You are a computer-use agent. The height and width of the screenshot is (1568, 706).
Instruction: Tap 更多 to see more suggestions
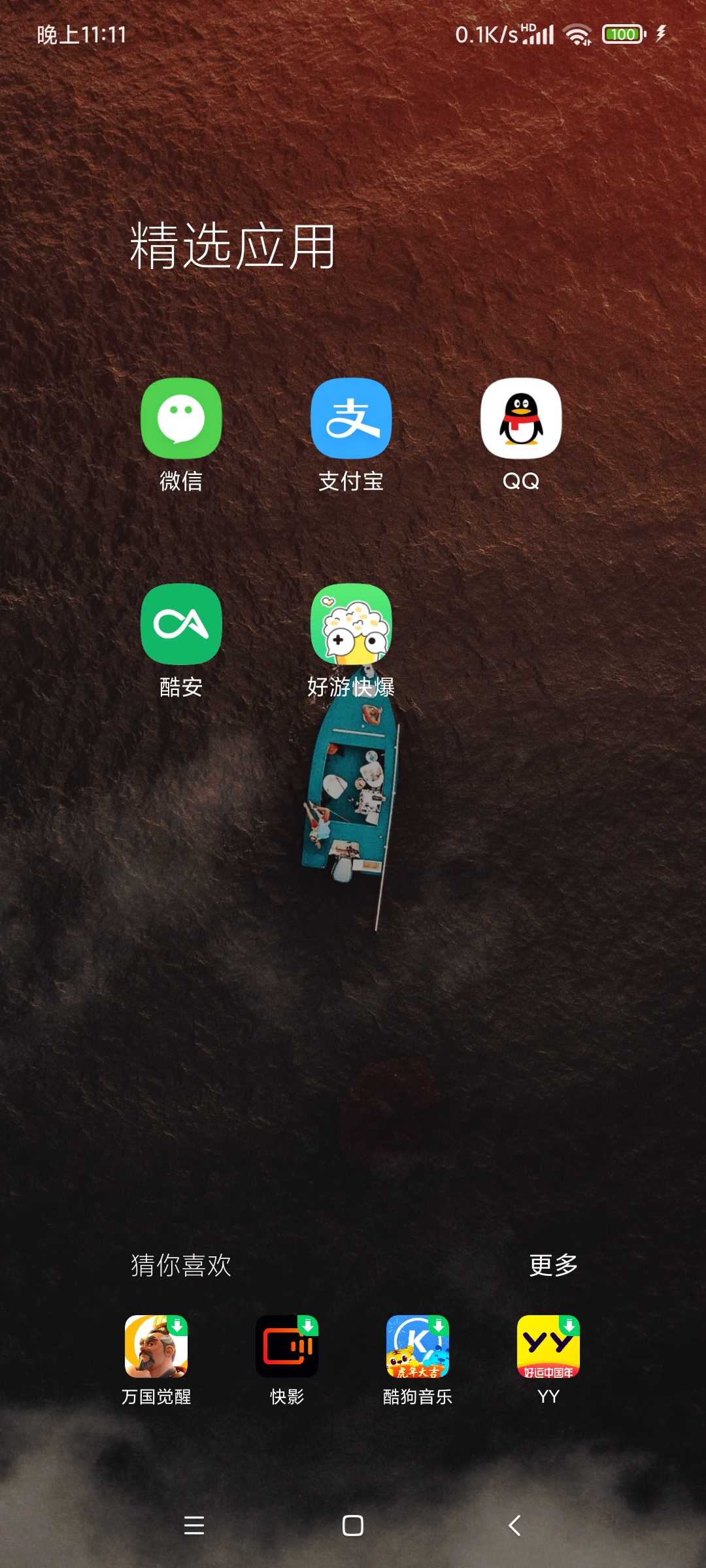[554, 1266]
